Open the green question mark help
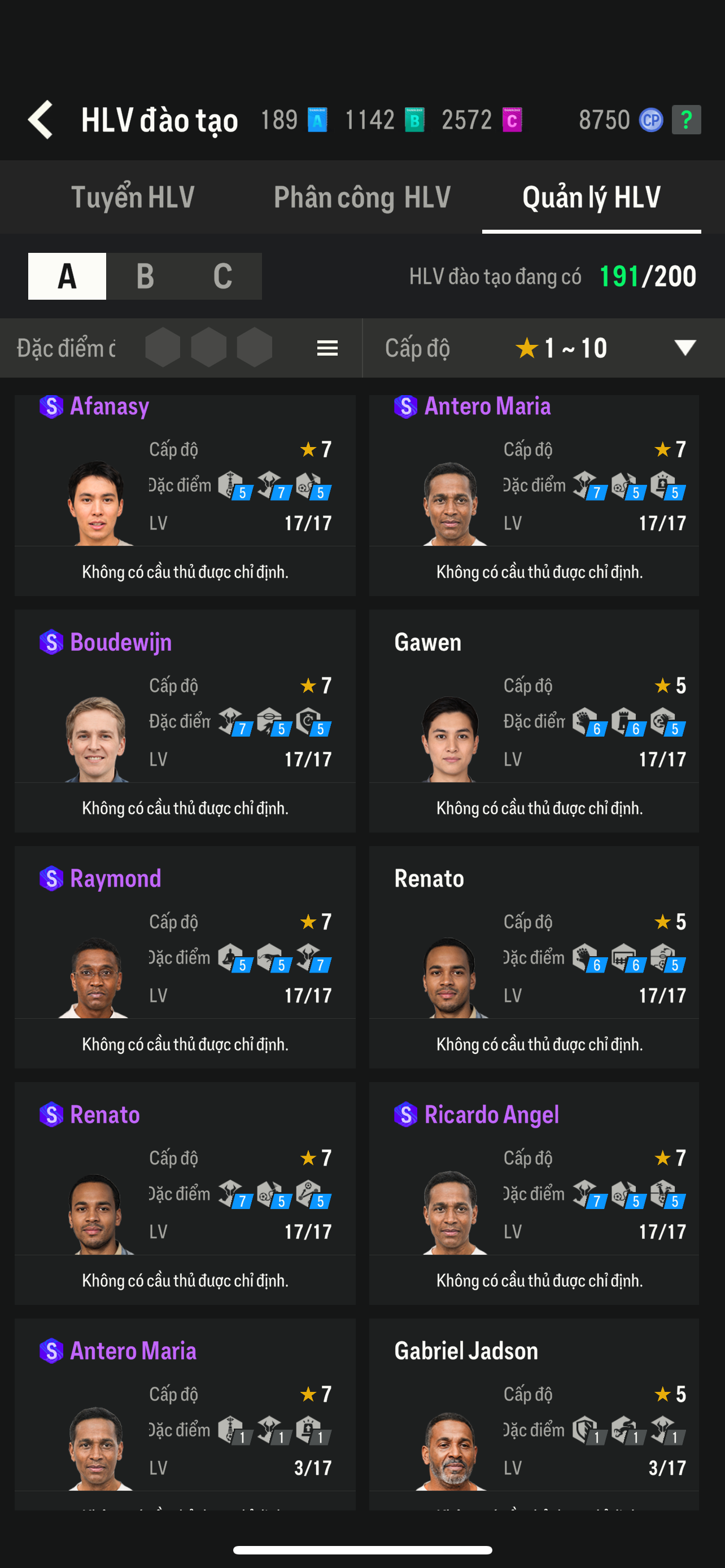This screenshot has height=1568, width=725. coord(685,120)
